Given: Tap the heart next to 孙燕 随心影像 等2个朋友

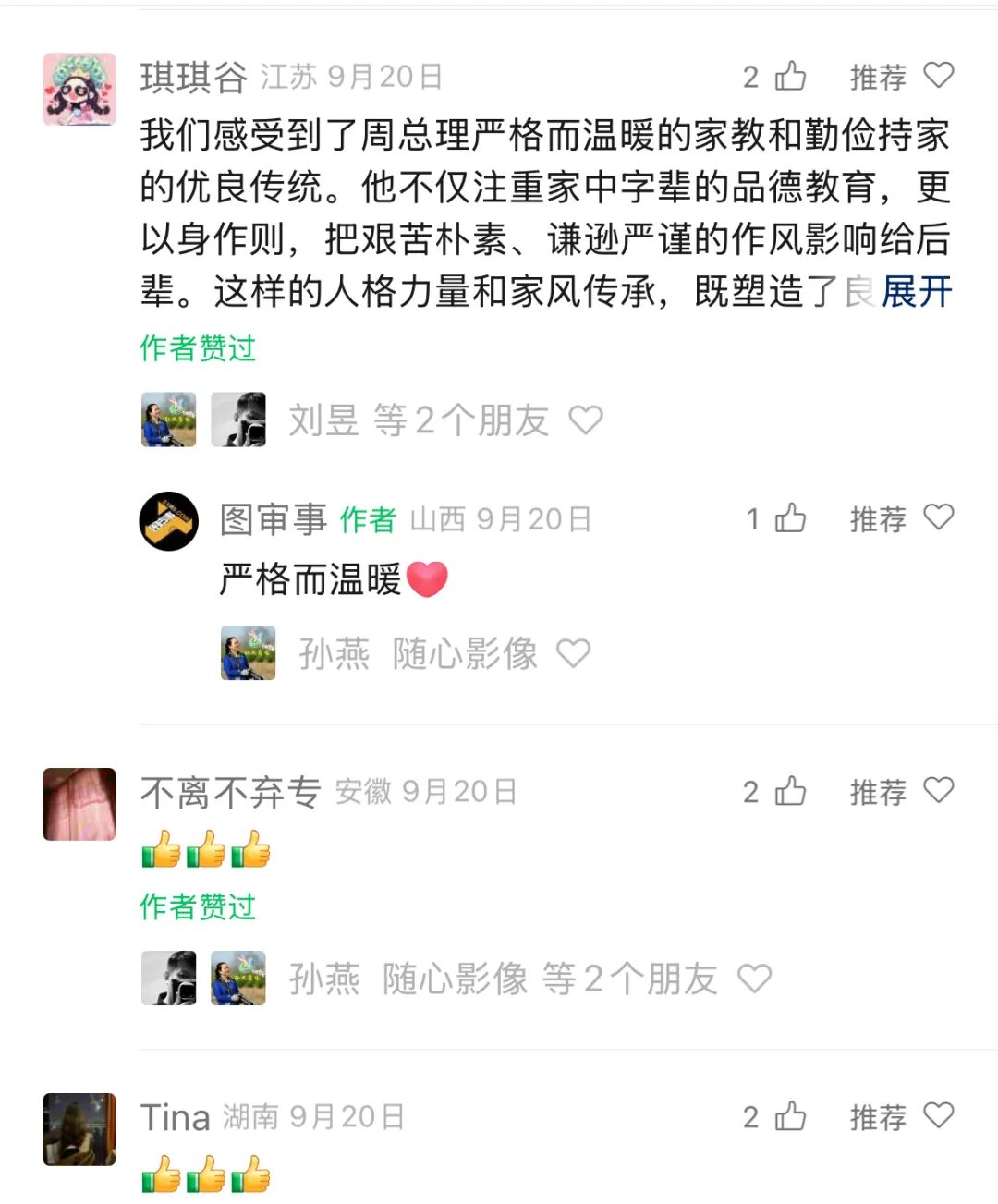Looking at the screenshot, I should pyautogui.click(x=754, y=979).
